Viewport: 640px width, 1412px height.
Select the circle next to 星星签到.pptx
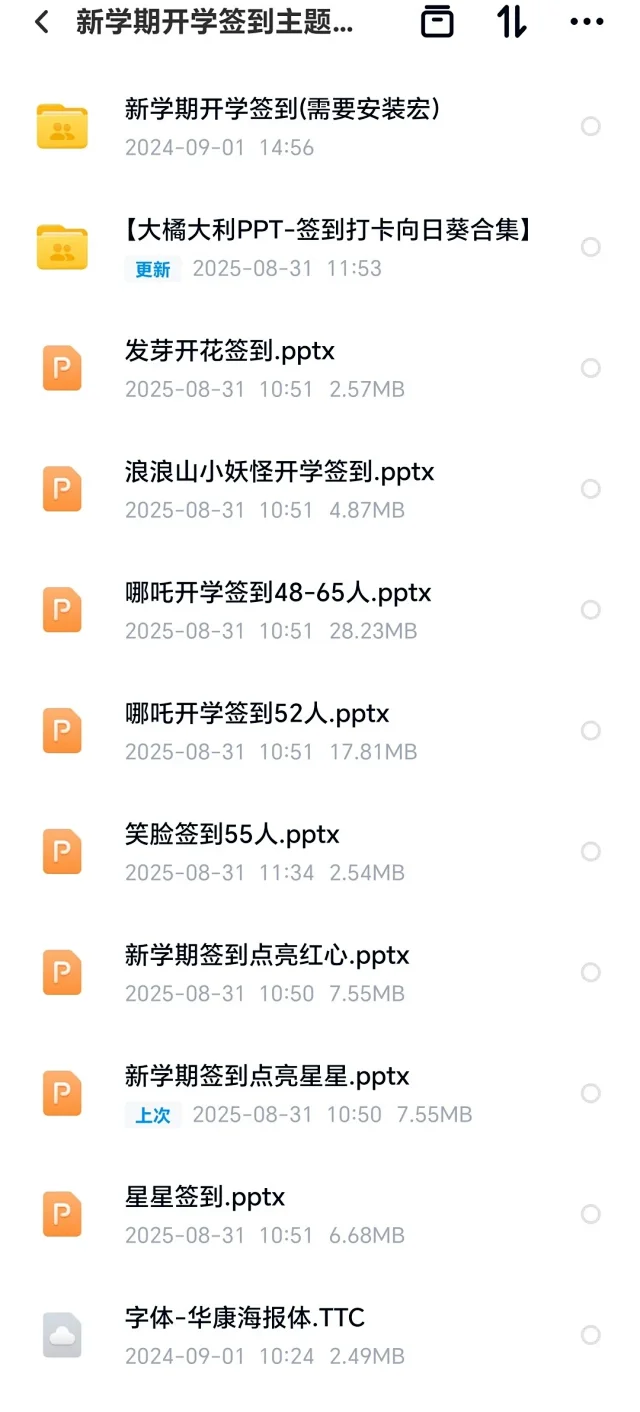(591, 1214)
